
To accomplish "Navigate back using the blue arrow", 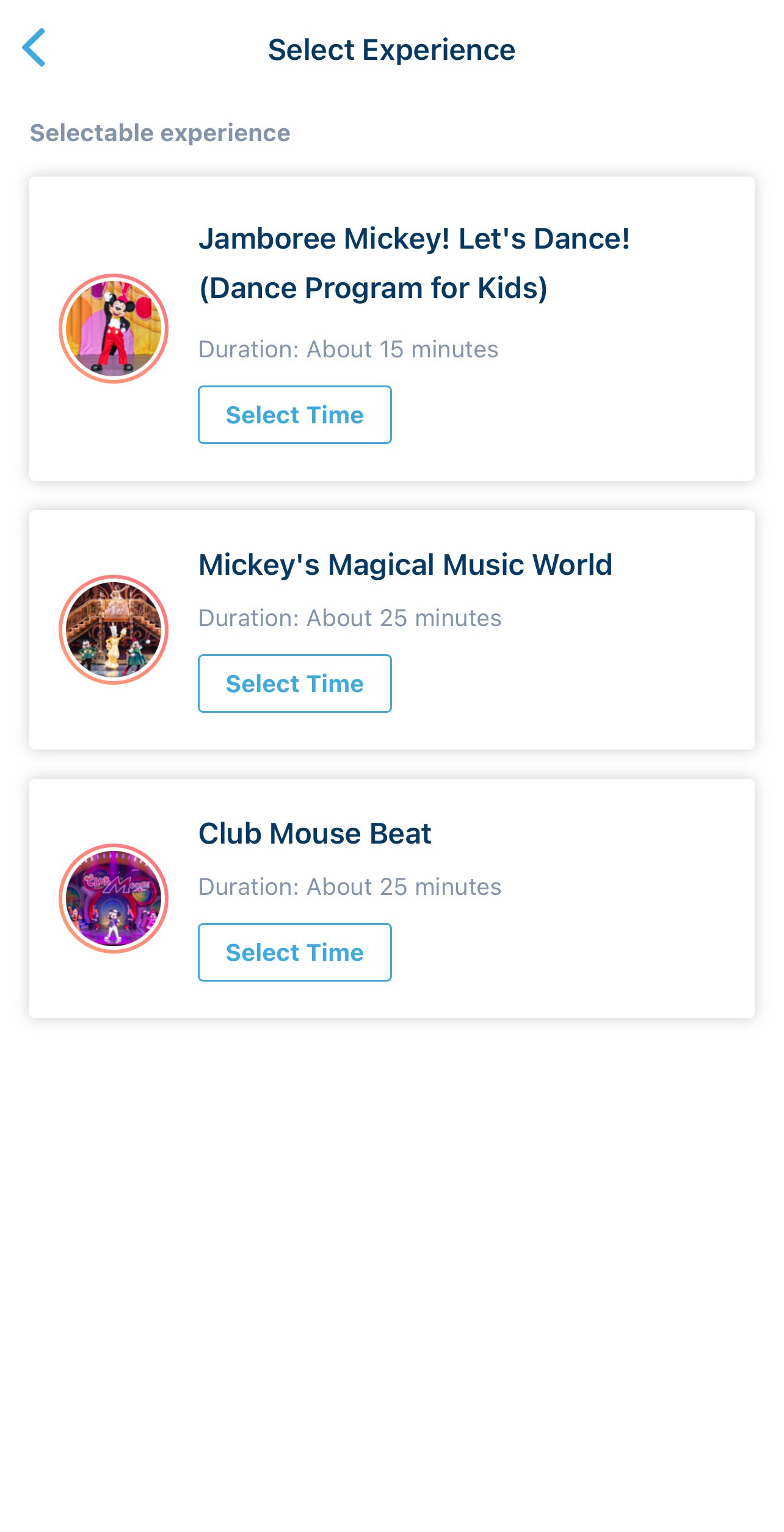I will point(35,48).
